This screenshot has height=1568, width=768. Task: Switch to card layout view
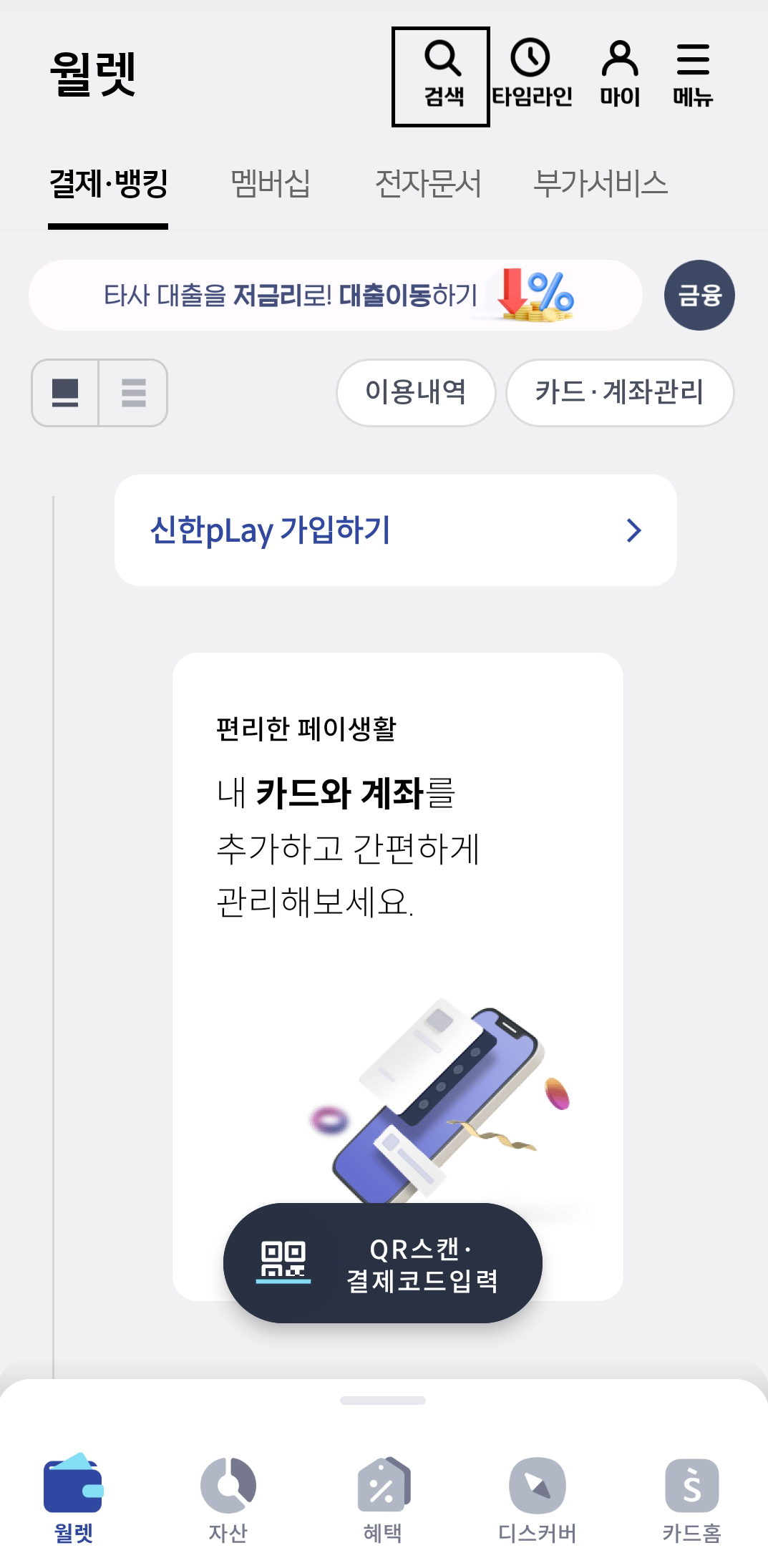coord(65,393)
